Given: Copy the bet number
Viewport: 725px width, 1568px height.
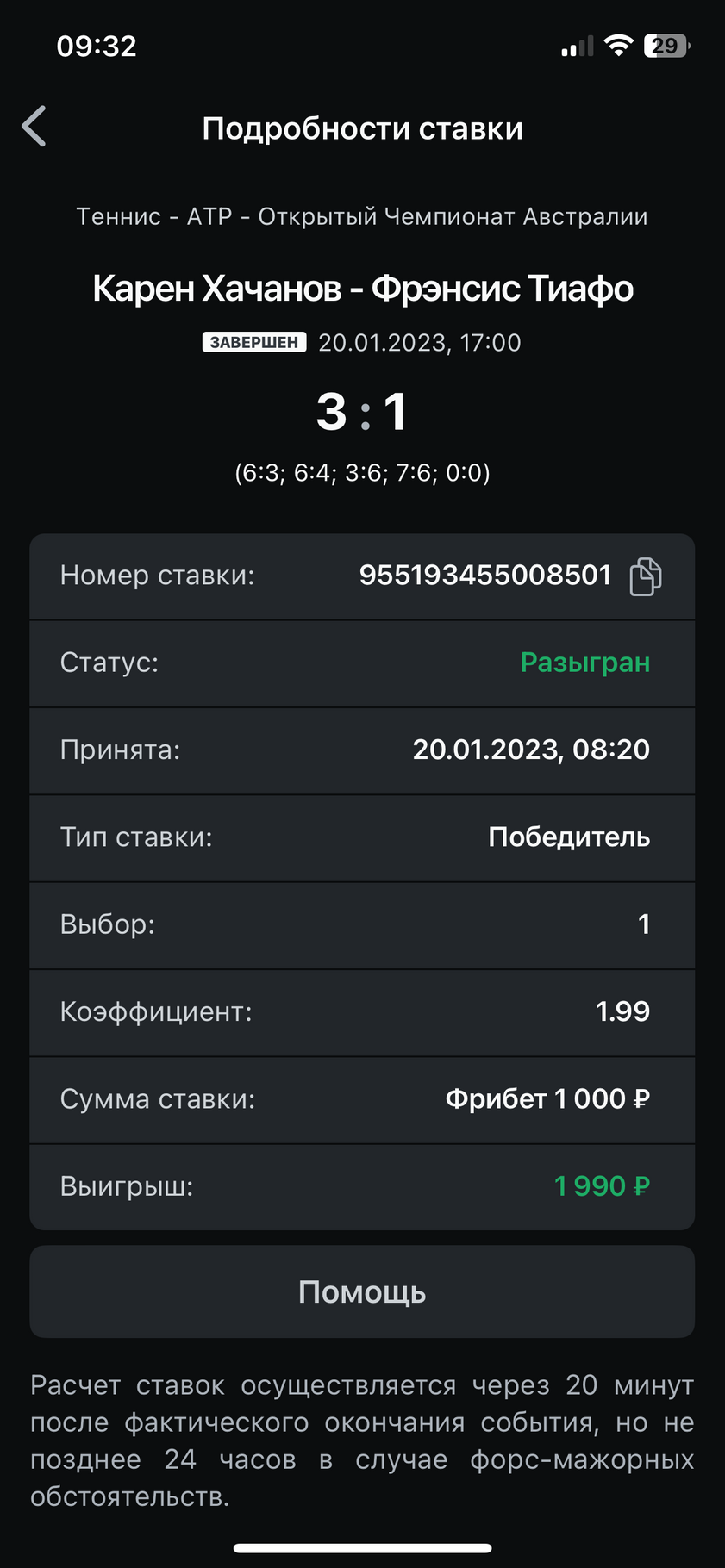Looking at the screenshot, I should pos(646,576).
